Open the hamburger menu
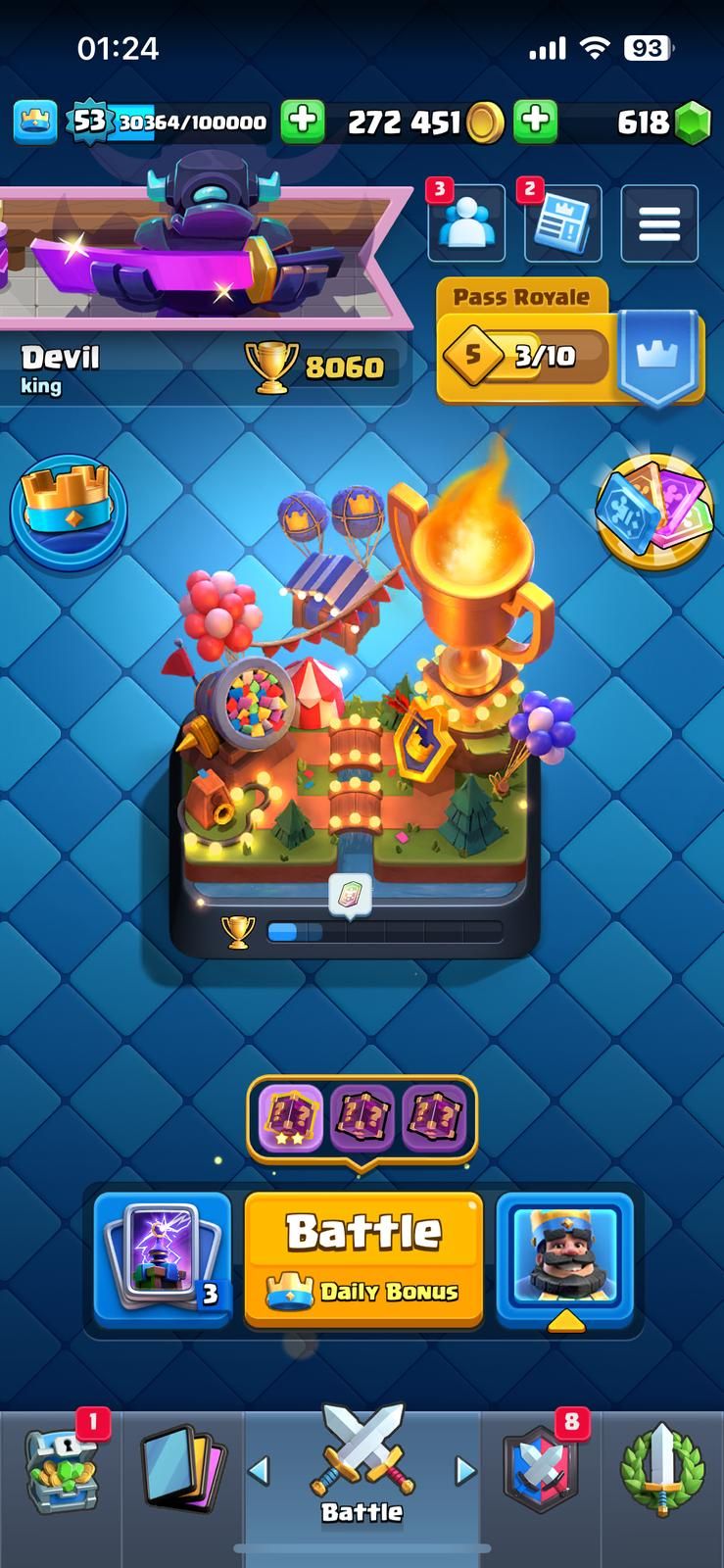Viewport: 724px width, 1568px height. click(659, 223)
